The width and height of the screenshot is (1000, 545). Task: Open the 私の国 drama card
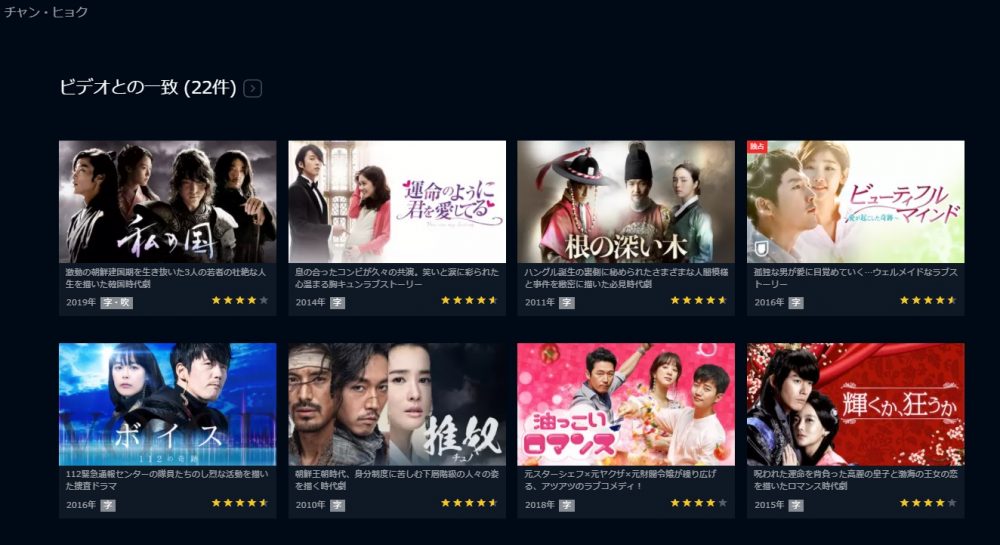click(x=167, y=202)
